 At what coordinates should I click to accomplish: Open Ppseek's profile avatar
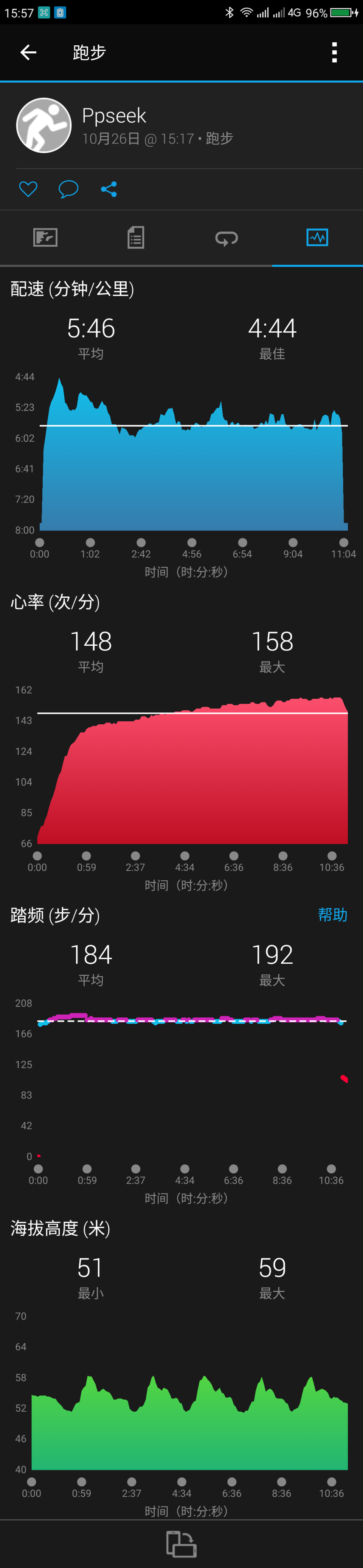[x=44, y=125]
